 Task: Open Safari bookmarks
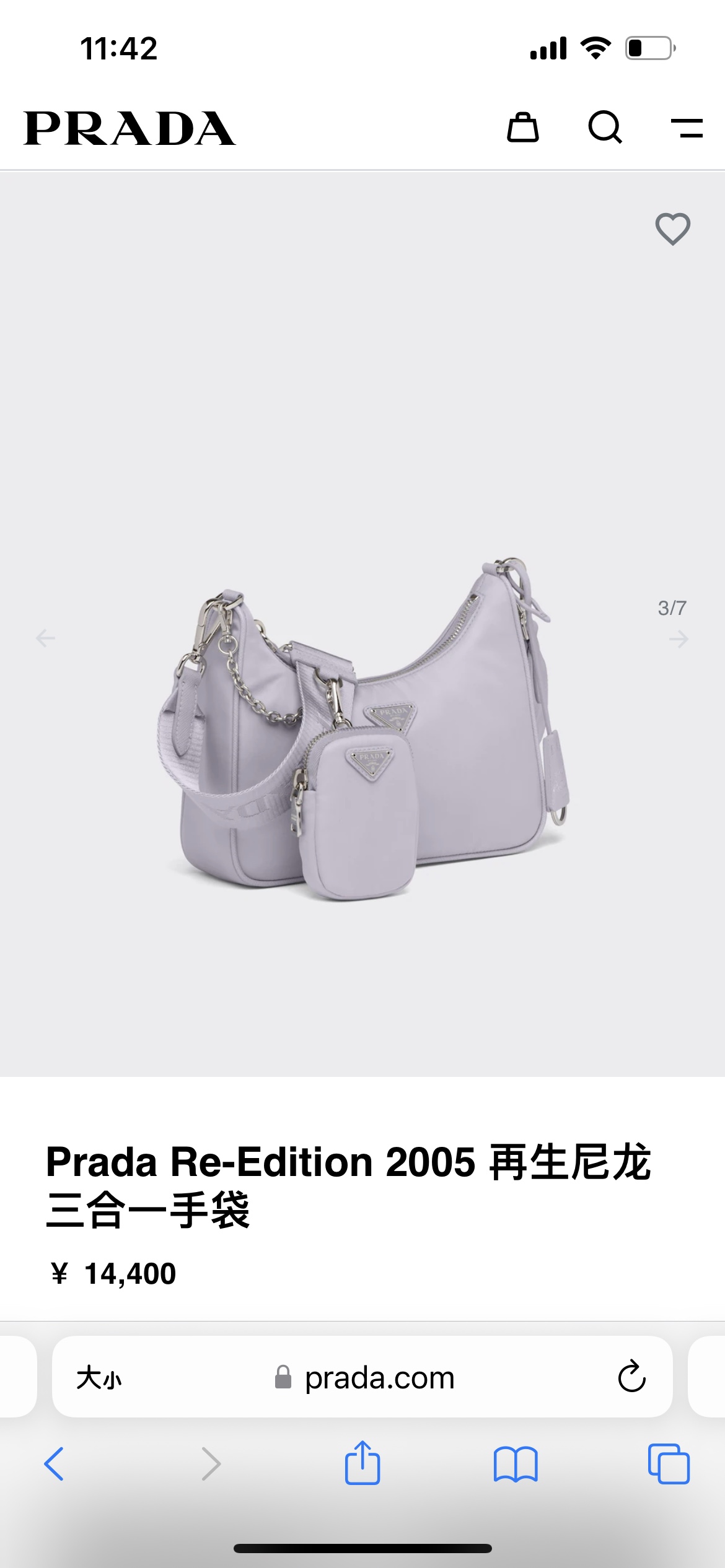[x=516, y=1464]
